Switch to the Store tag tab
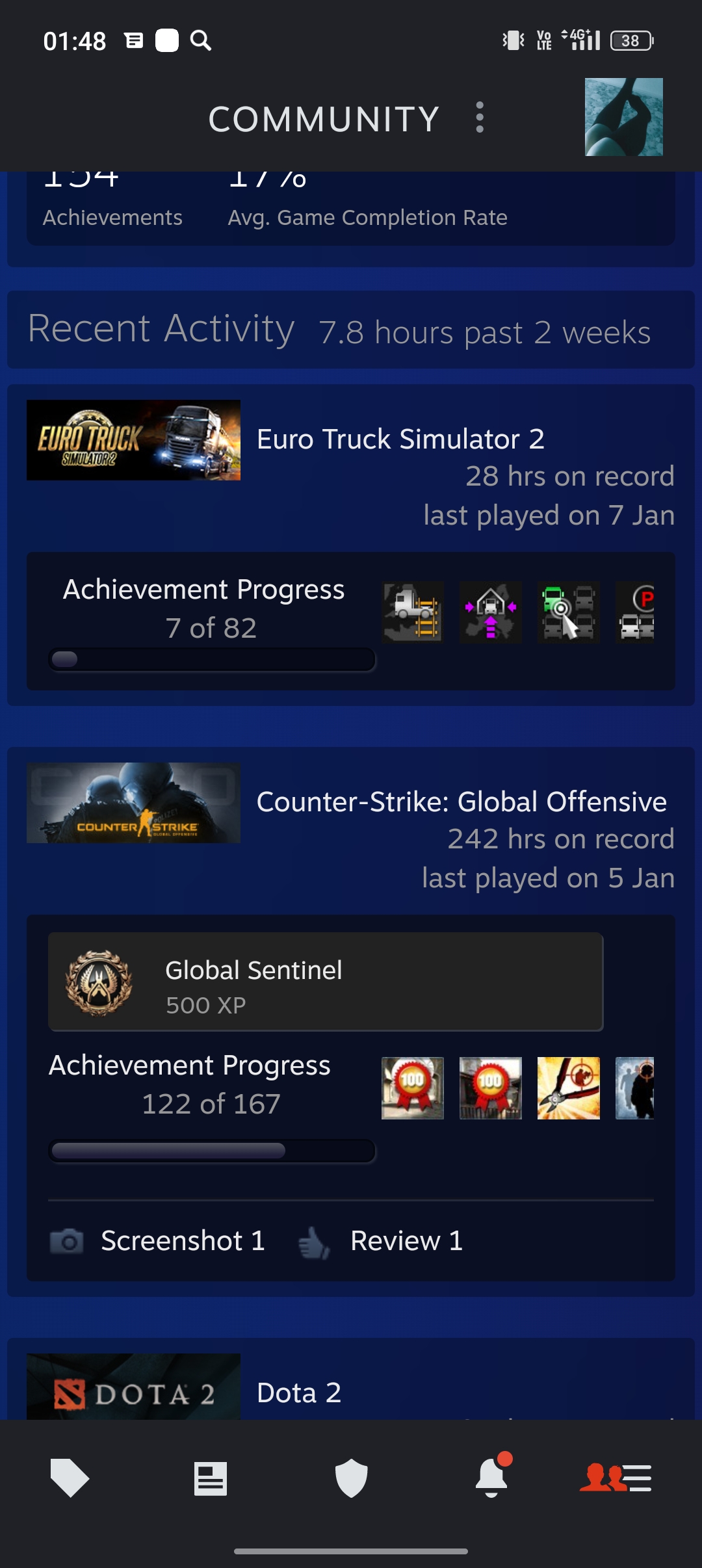This screenshot has width=702, height=1568. [70, 1478]
